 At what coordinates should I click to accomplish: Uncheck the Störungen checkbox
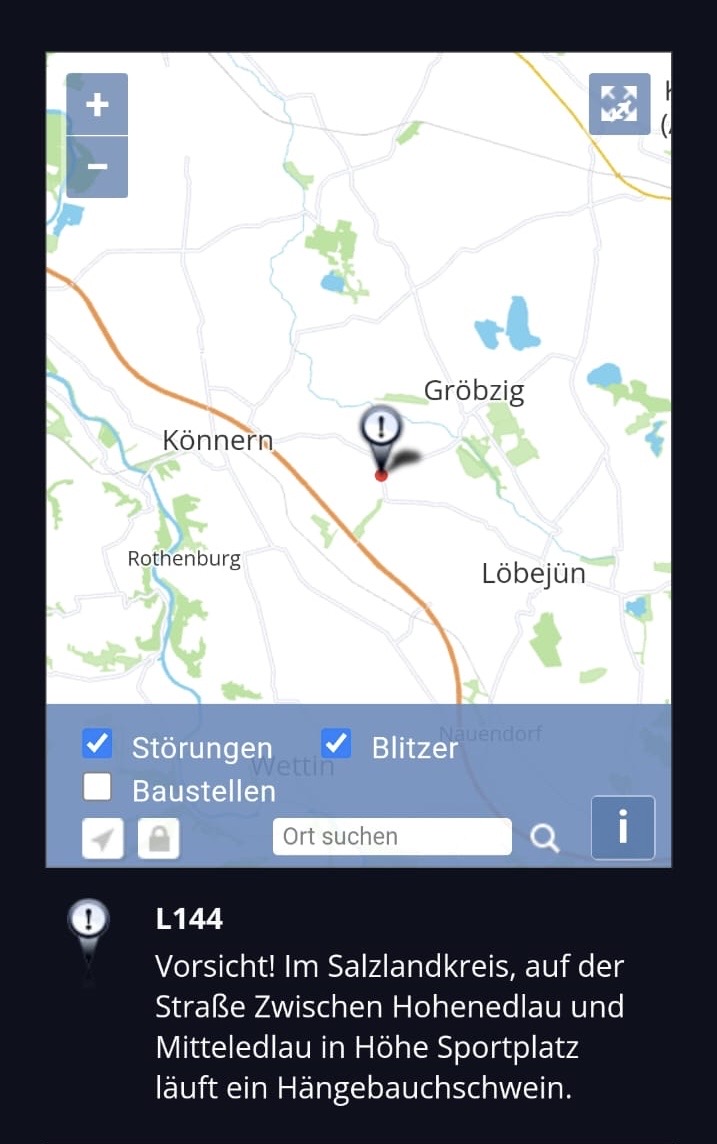pyautogui.click(x=97, y=744)
